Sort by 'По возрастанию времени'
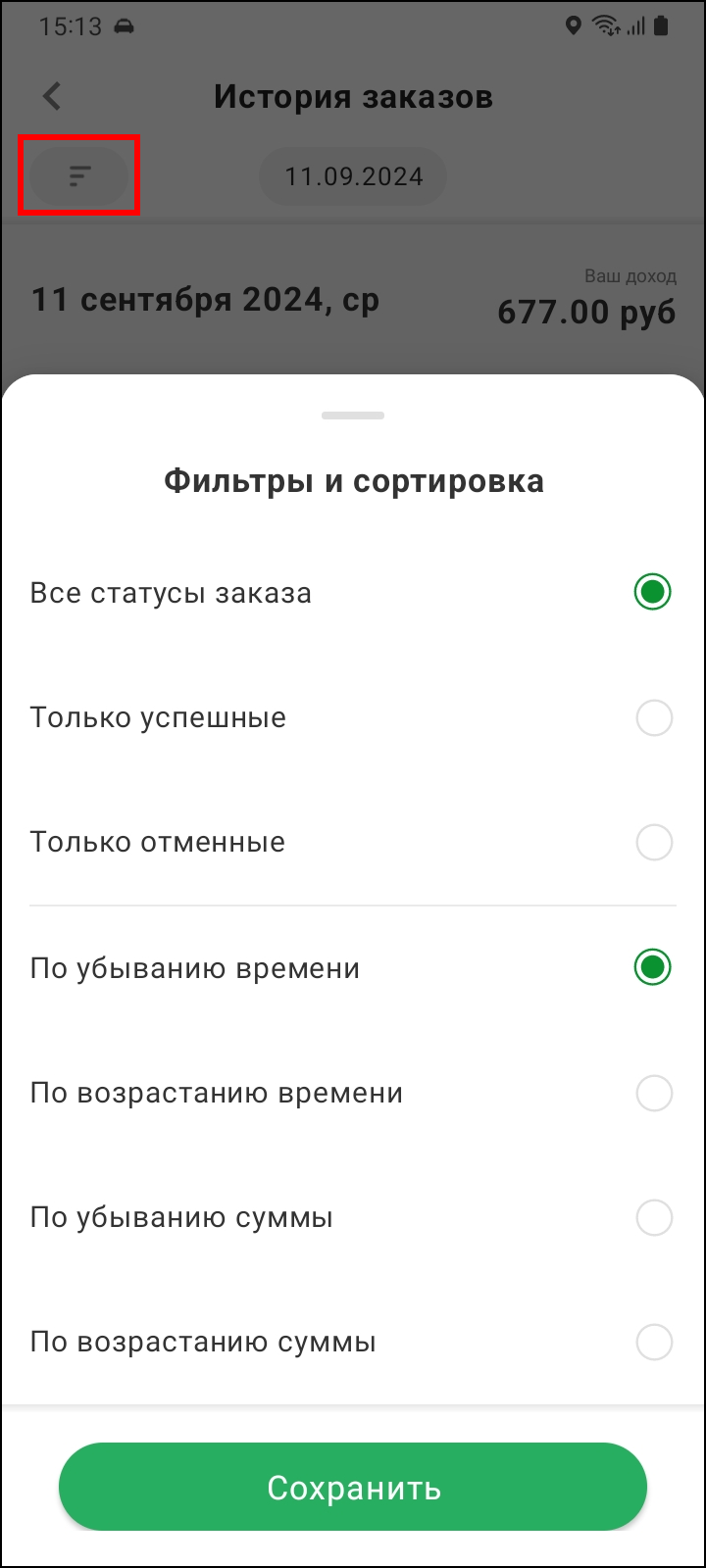Image resolution: width=706 pixels, height=1568 pixels. point(653,1092)
